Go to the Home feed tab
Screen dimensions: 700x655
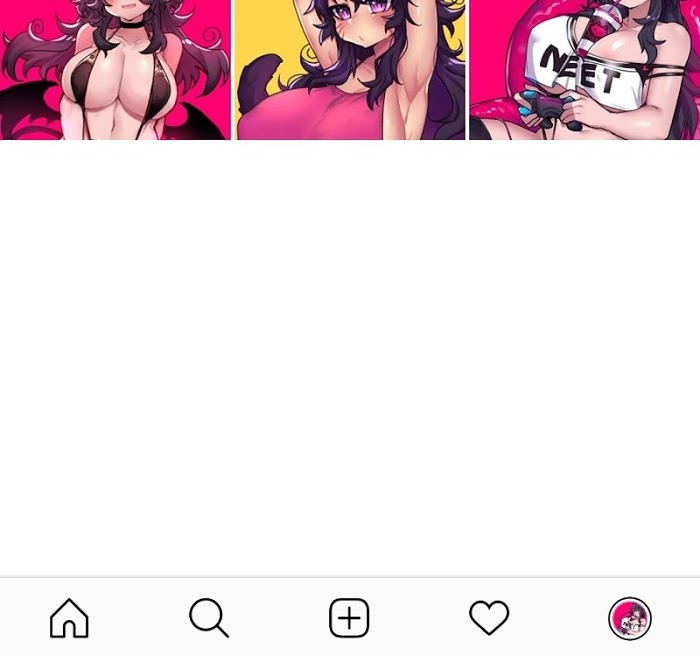(69, 618)
